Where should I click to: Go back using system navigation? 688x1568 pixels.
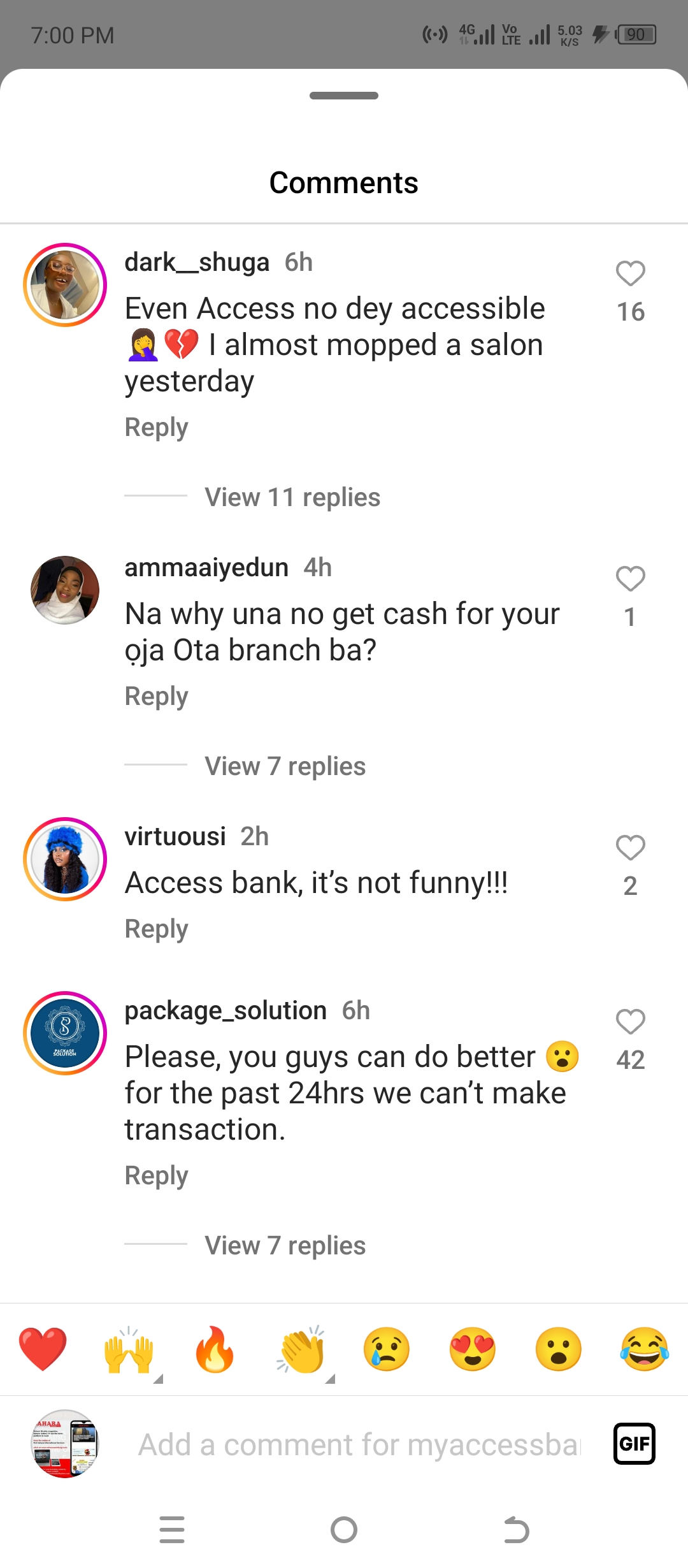pyautogui.click(x=516, y=1530)
